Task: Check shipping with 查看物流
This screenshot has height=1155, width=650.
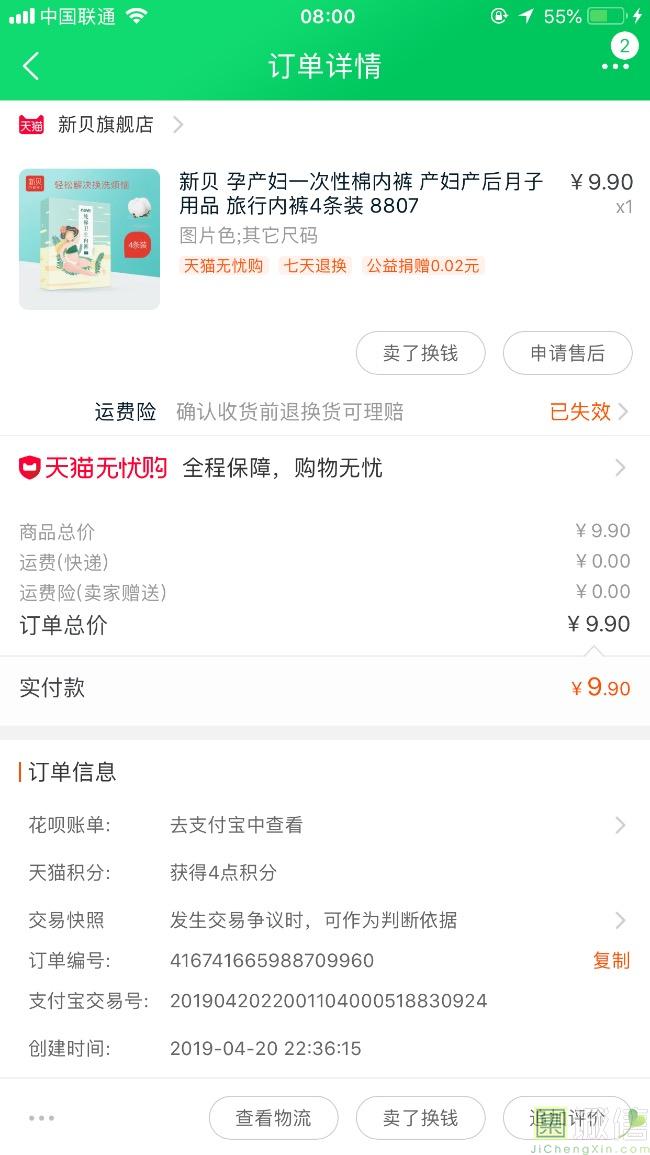Action: [273, 1118]
